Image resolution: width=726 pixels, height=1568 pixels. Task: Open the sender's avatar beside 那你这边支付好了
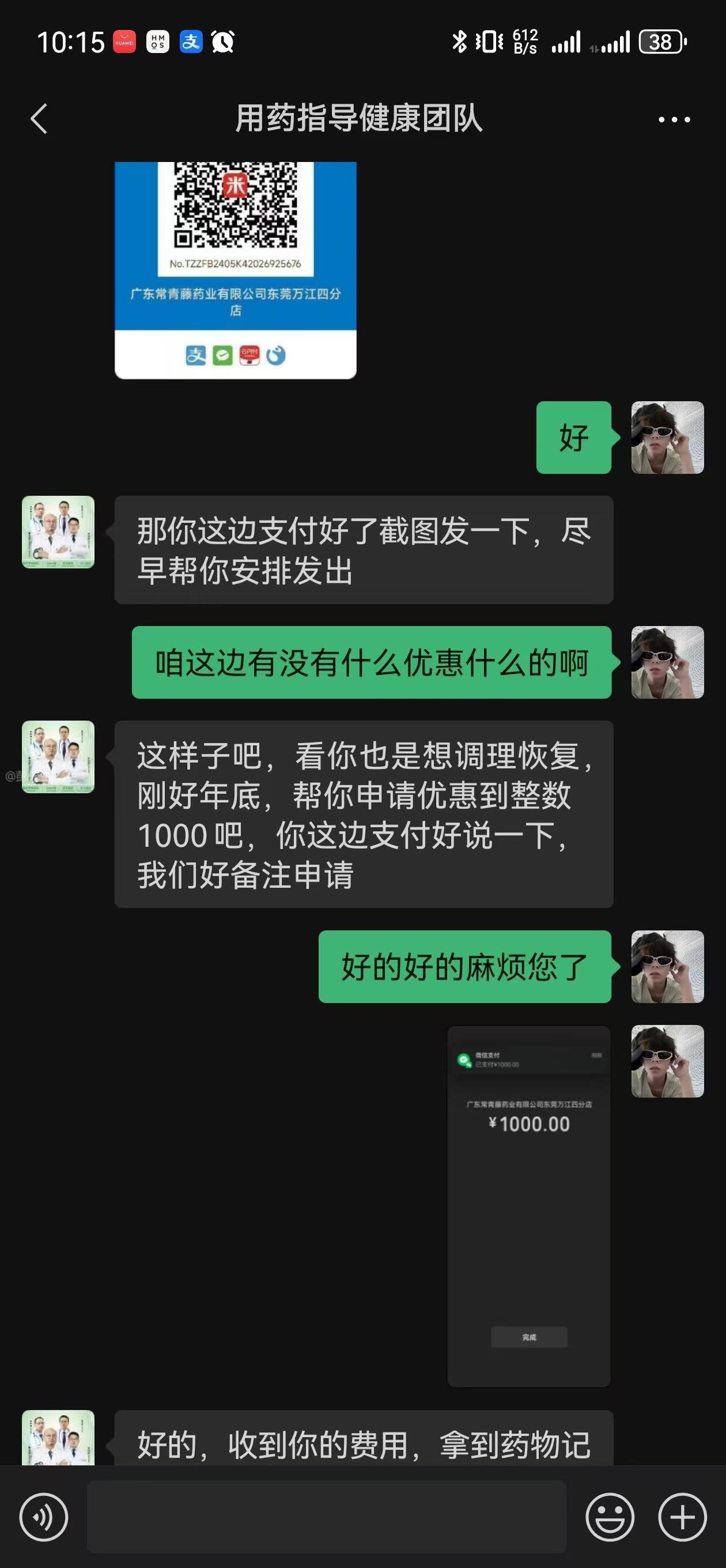(x=58, y=532)
